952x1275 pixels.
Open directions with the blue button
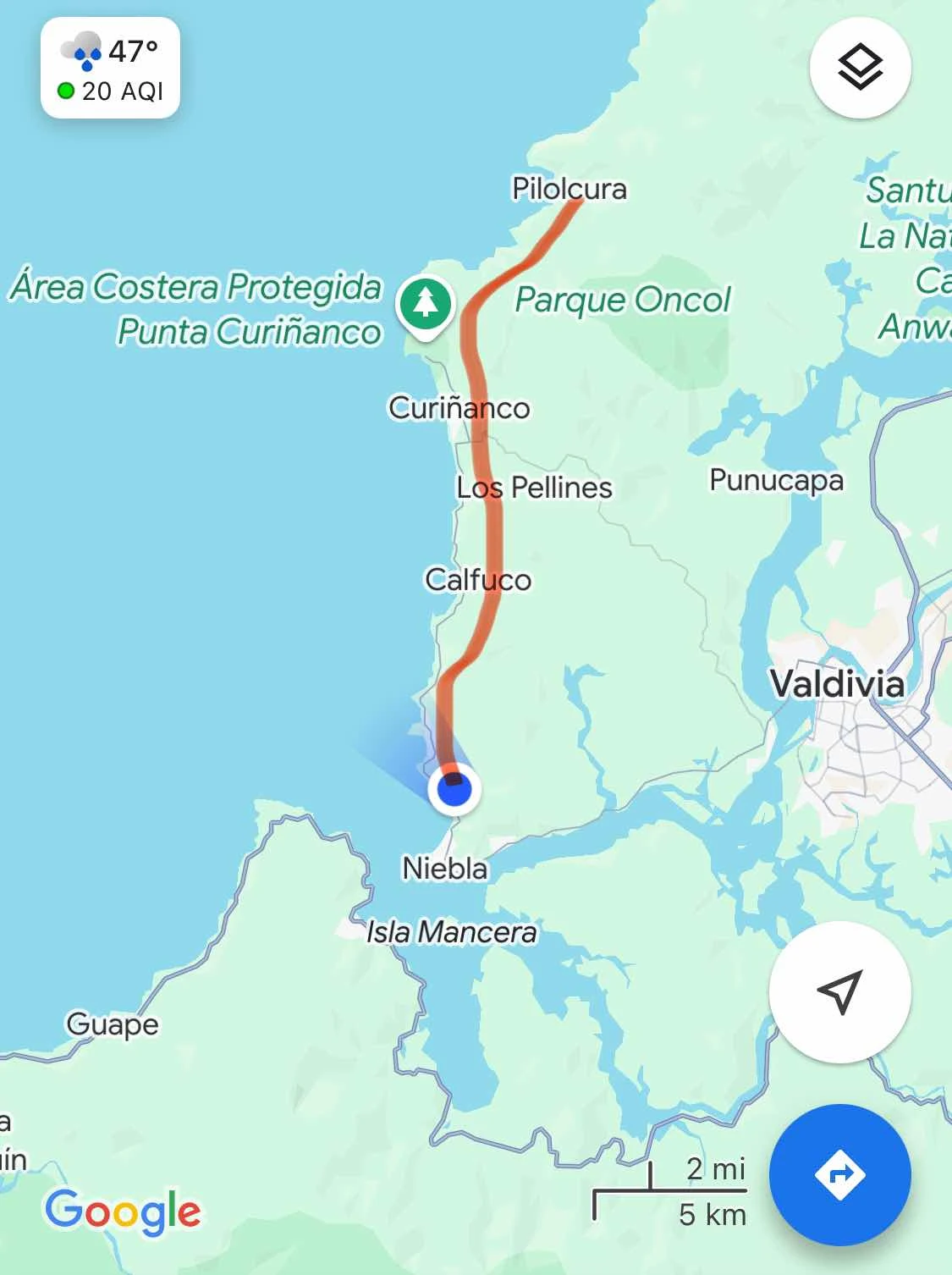coord(839,1175)
